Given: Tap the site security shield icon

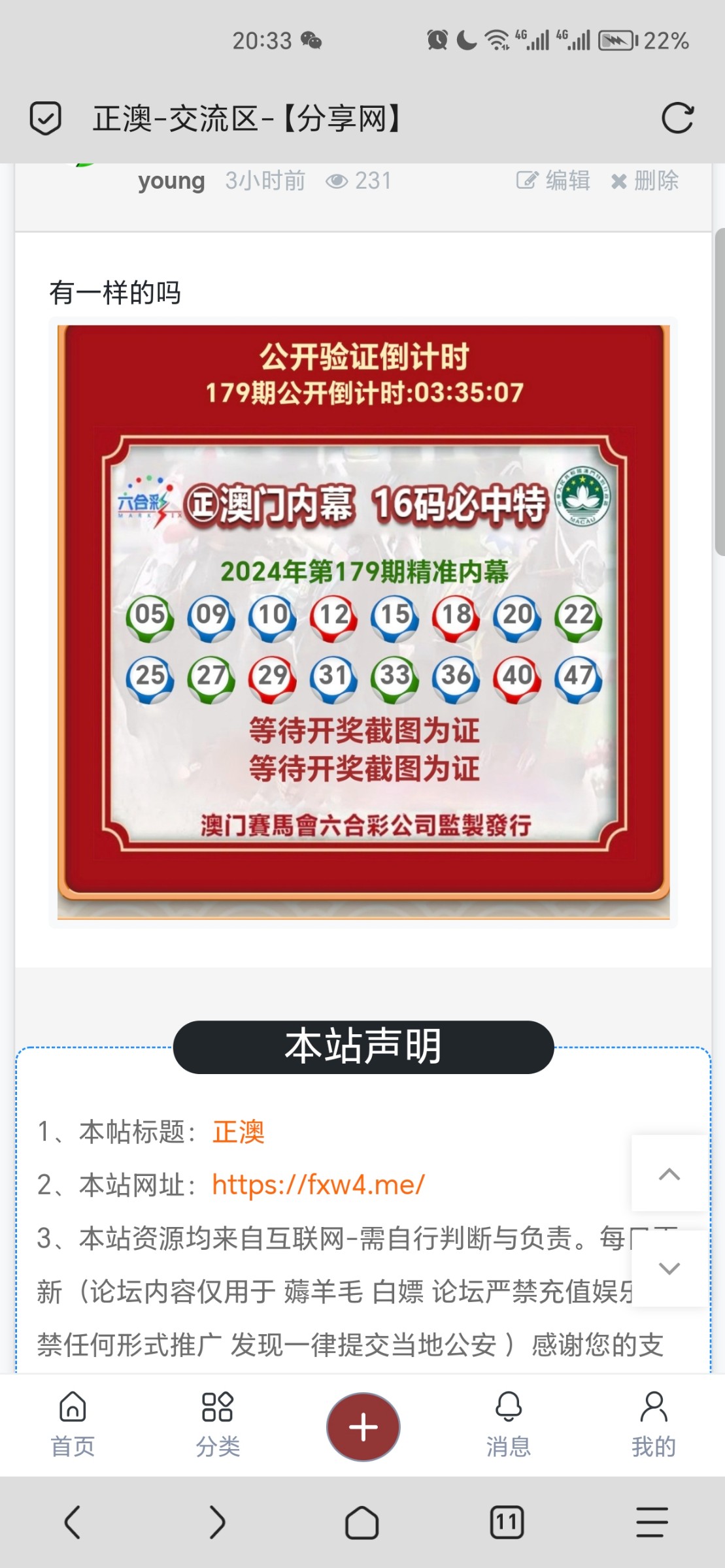Looking at the screenshot, I should point(46,118).
